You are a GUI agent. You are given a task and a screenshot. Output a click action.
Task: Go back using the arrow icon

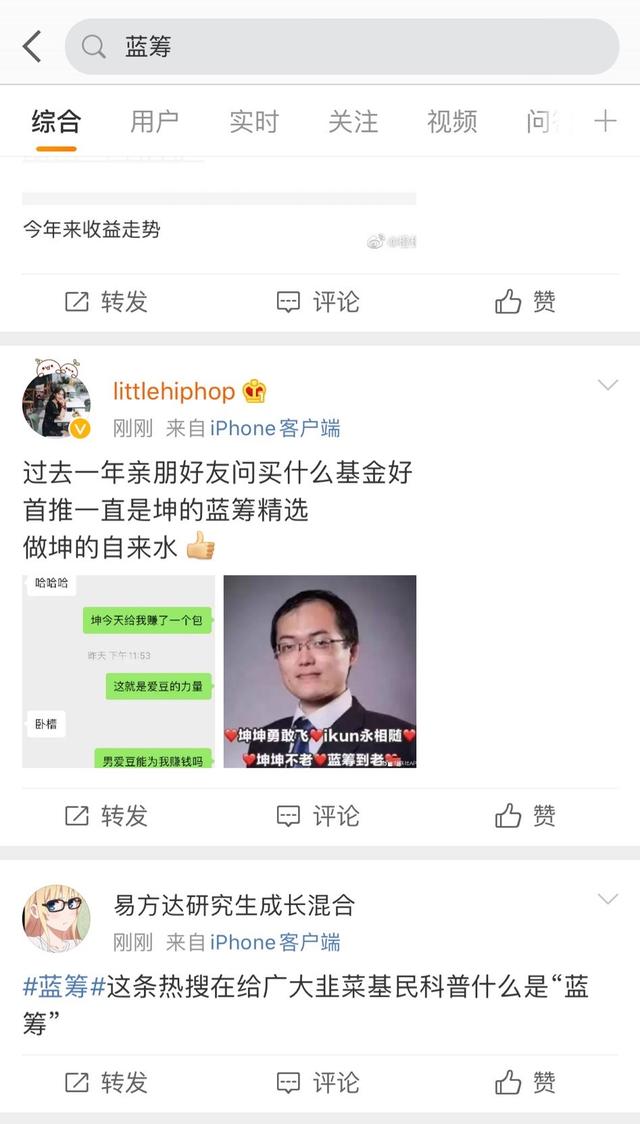point(32,46)
